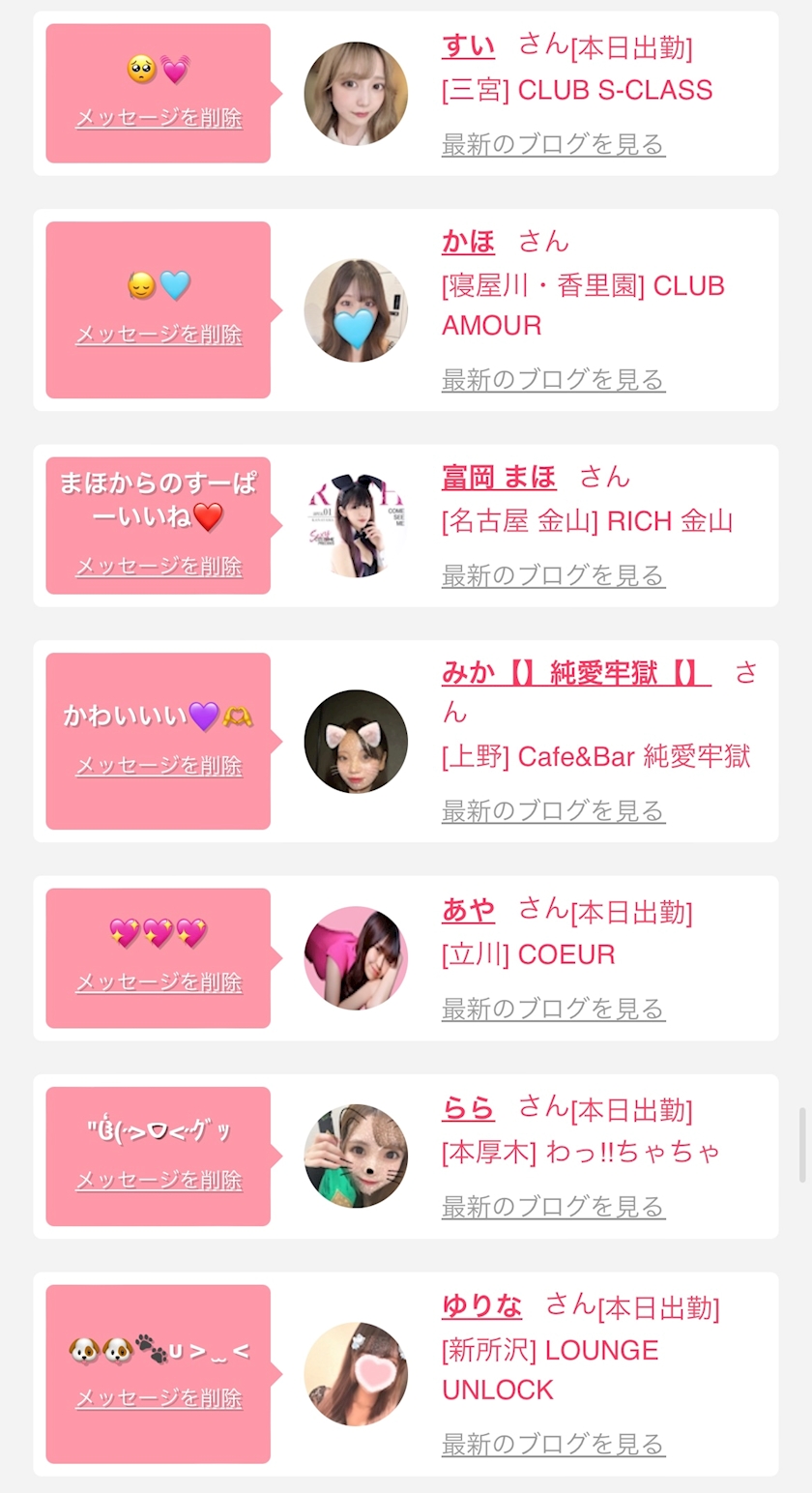View 富岡 まほ's latest blog

point(553,575)
